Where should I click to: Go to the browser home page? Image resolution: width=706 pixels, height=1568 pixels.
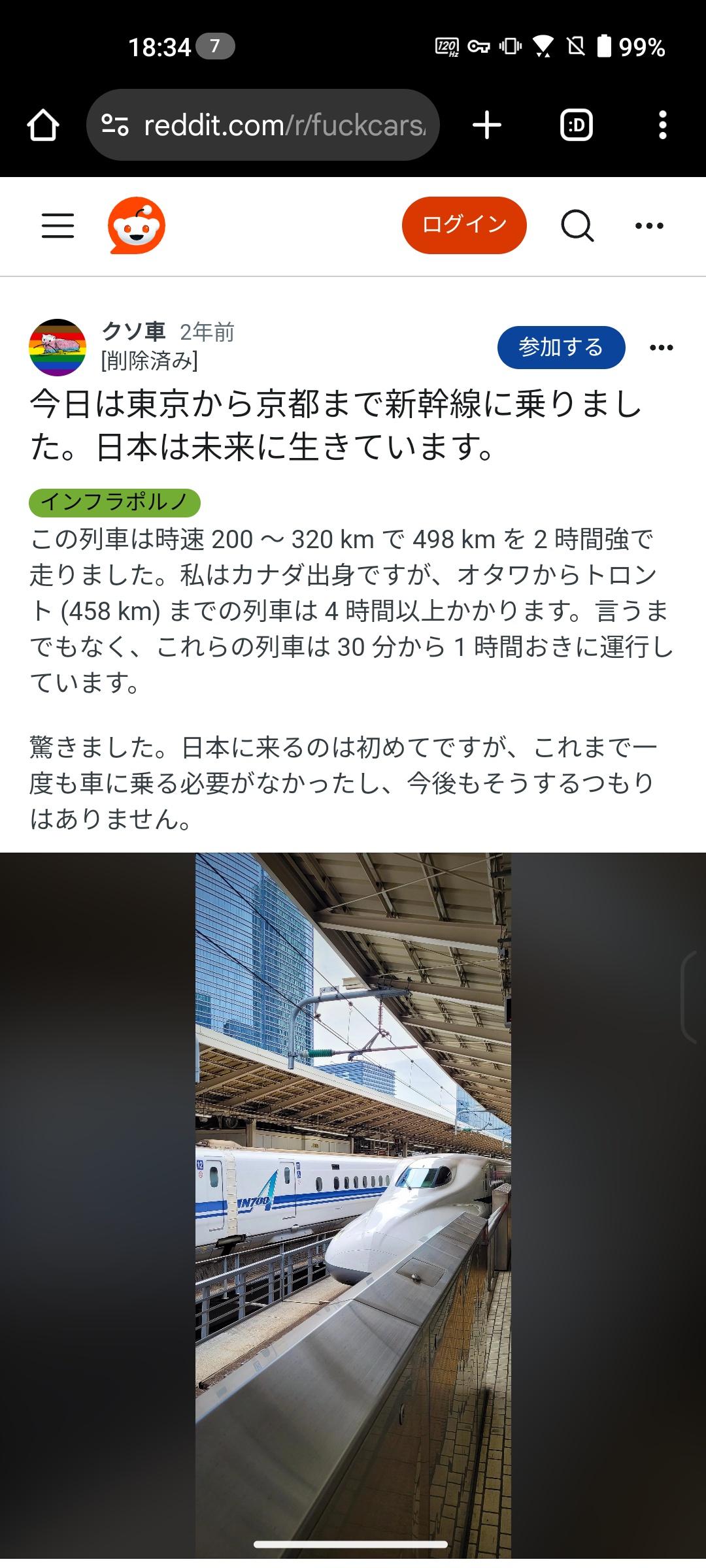coord(43,125)
